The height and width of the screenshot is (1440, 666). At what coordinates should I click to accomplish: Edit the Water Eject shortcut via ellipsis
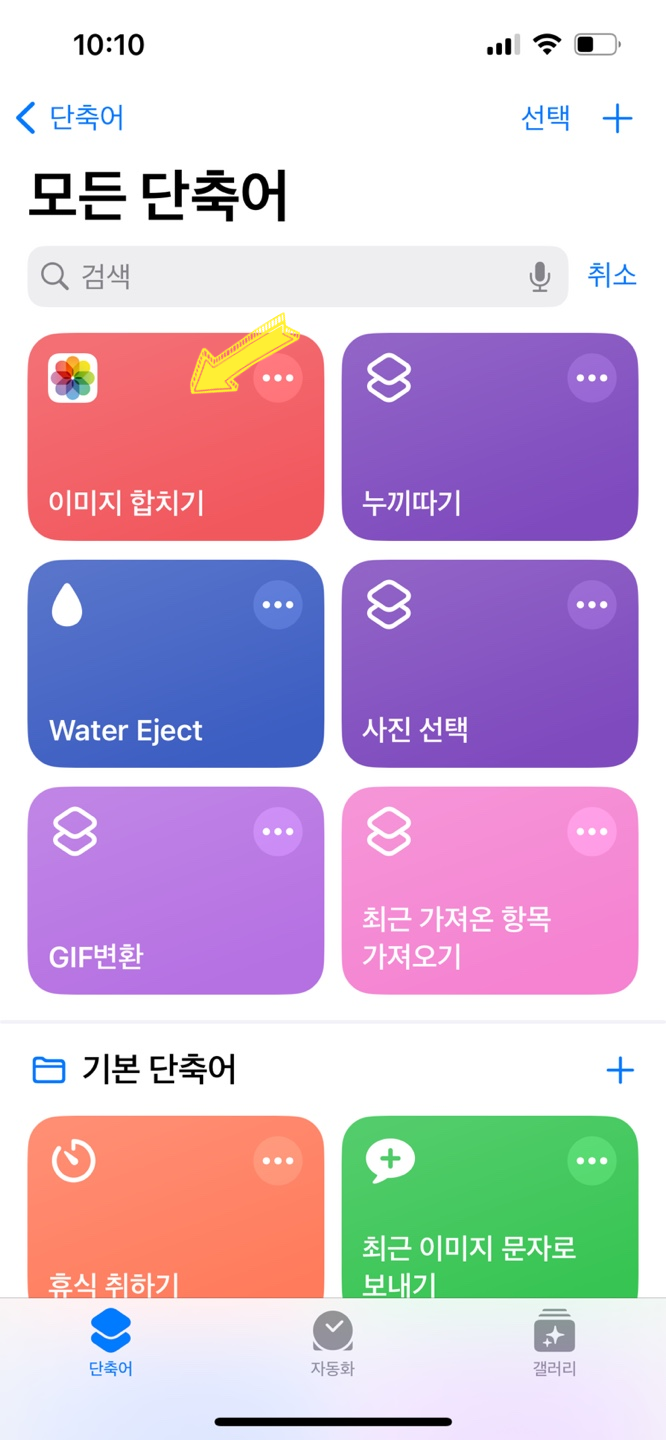(x=278, y=605)
